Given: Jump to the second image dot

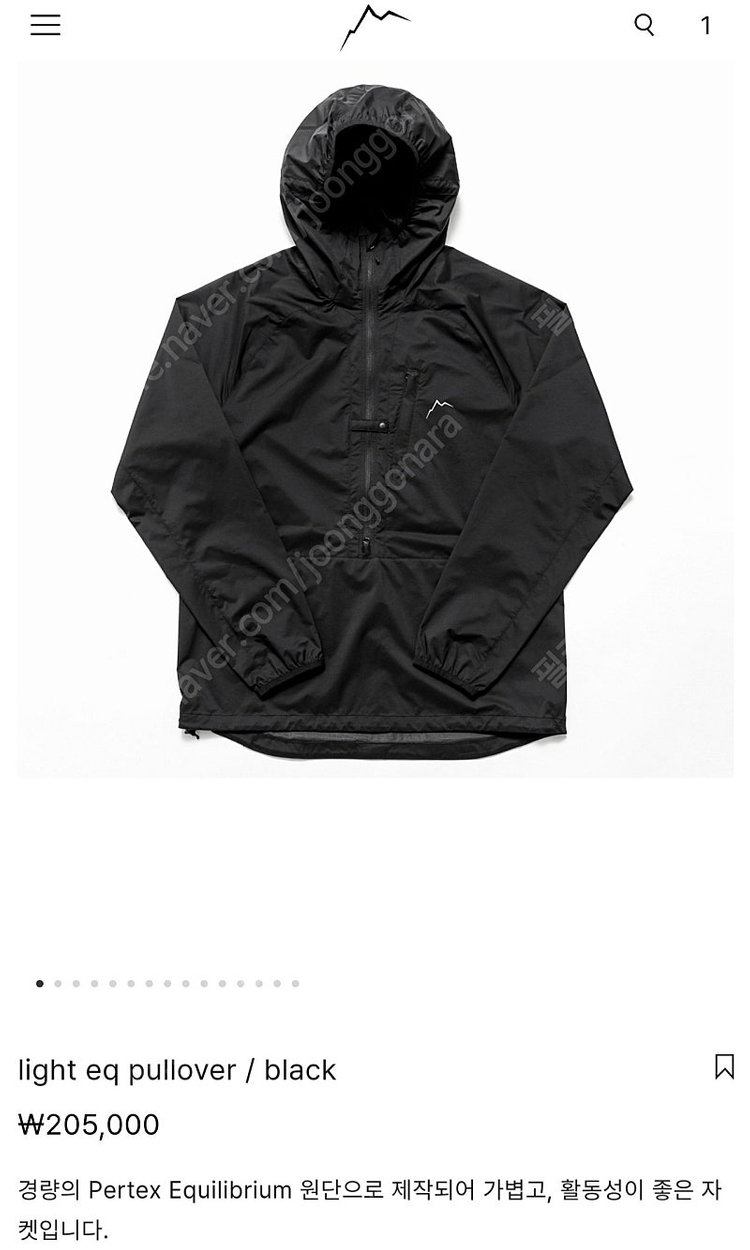Looking at the screenshot, I should pos(58,984).
